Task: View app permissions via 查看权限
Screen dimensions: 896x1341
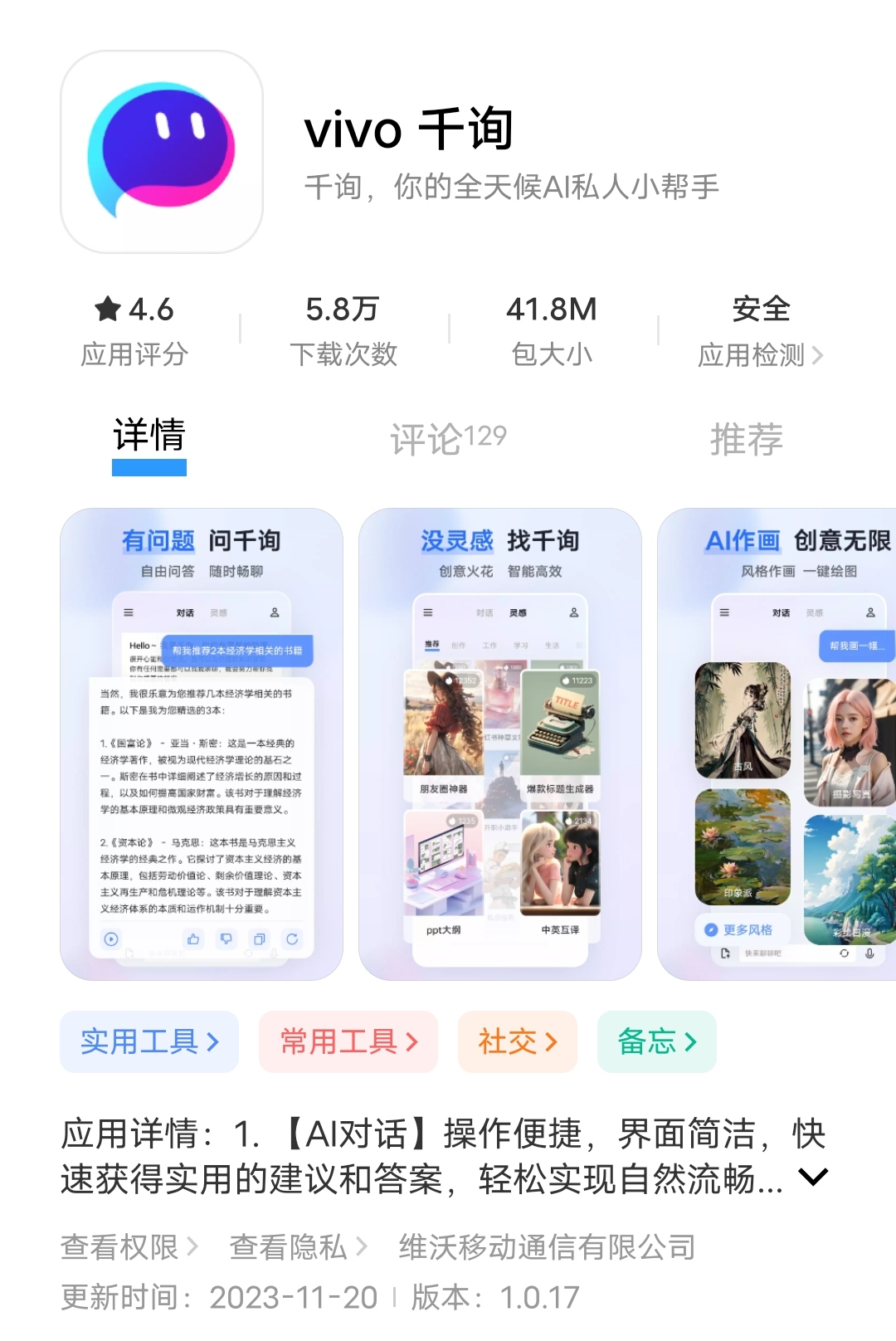Action: pos(129,1246)
